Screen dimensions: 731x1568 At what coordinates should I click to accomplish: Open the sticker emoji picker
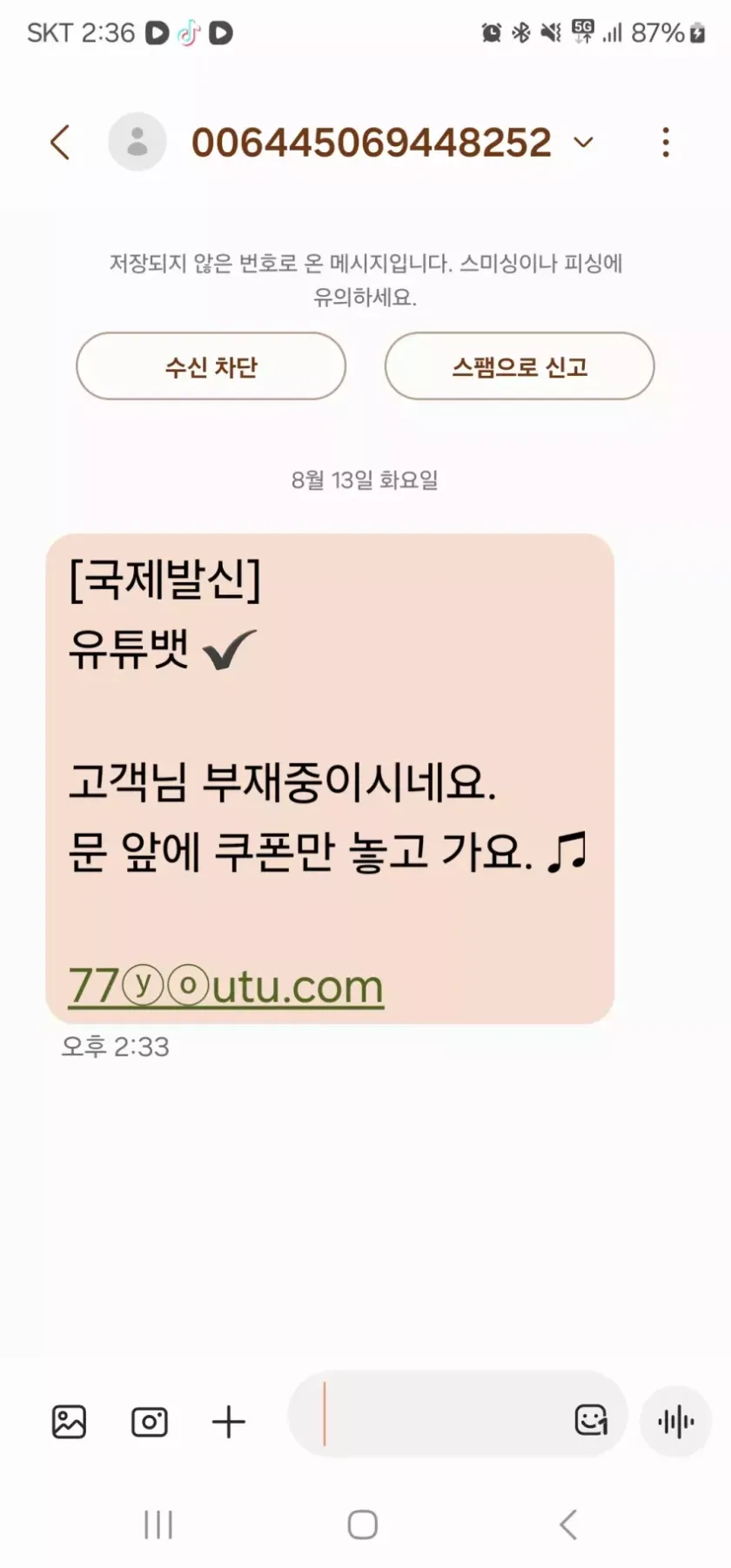(591, 1420)
